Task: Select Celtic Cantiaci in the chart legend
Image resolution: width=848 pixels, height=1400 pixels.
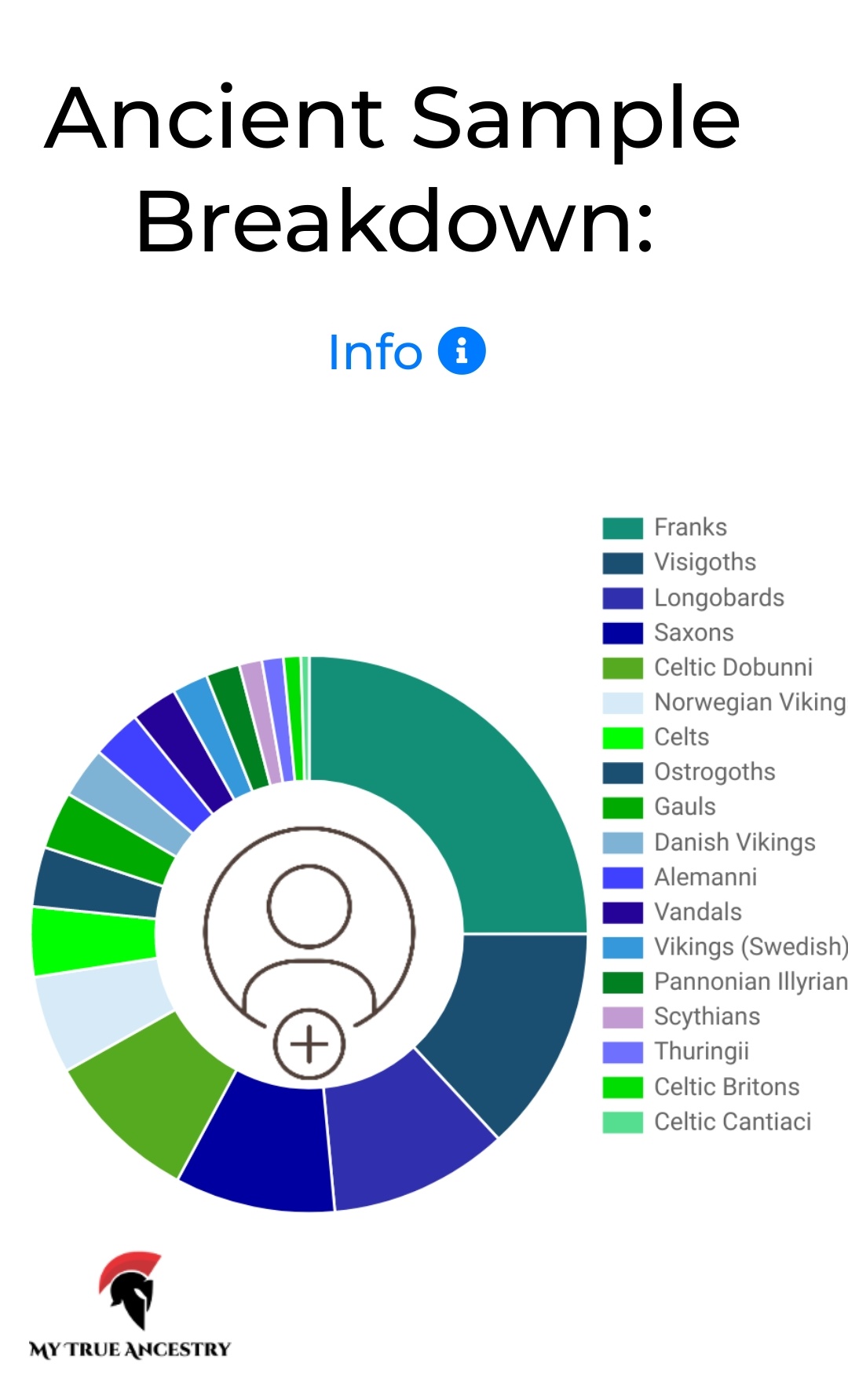Action: pyautogui.click(x=732, y=1122)
